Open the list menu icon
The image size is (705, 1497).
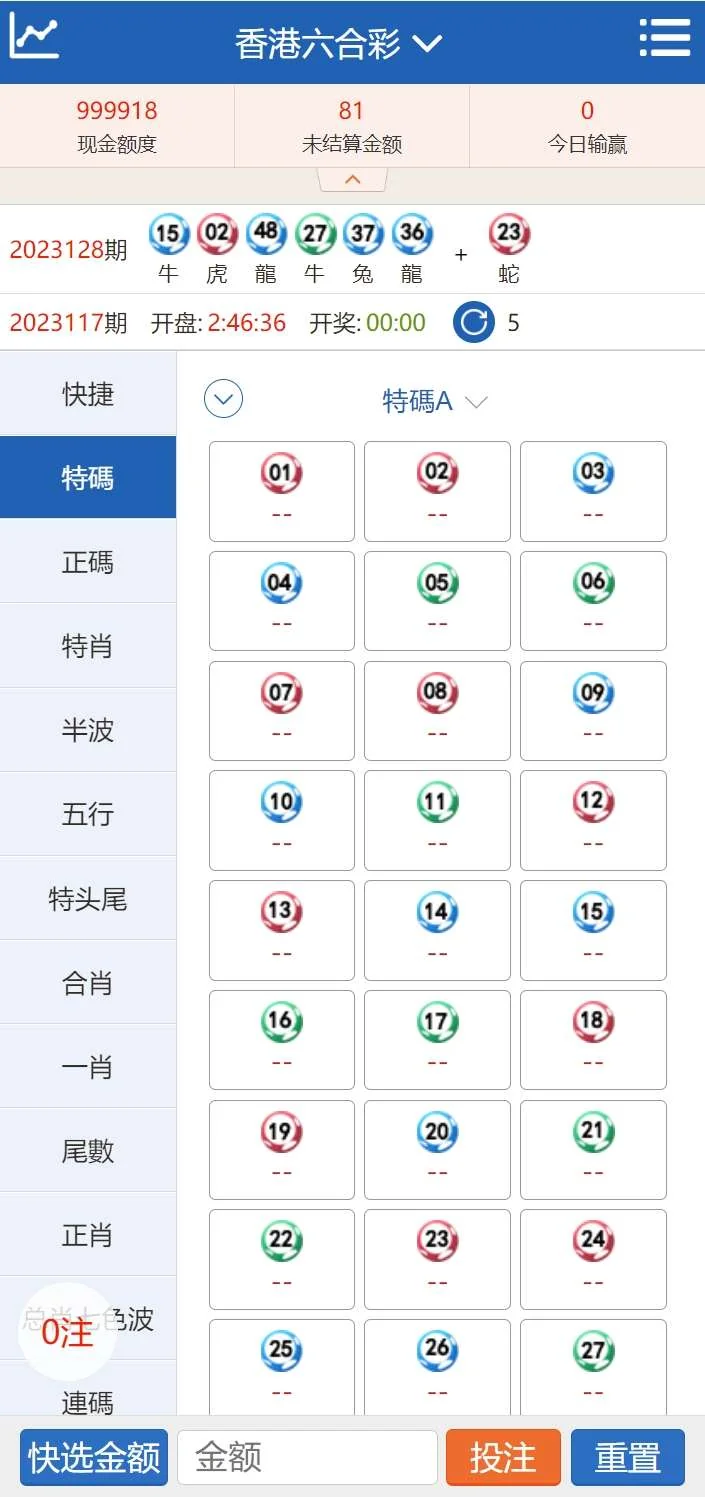665,38
